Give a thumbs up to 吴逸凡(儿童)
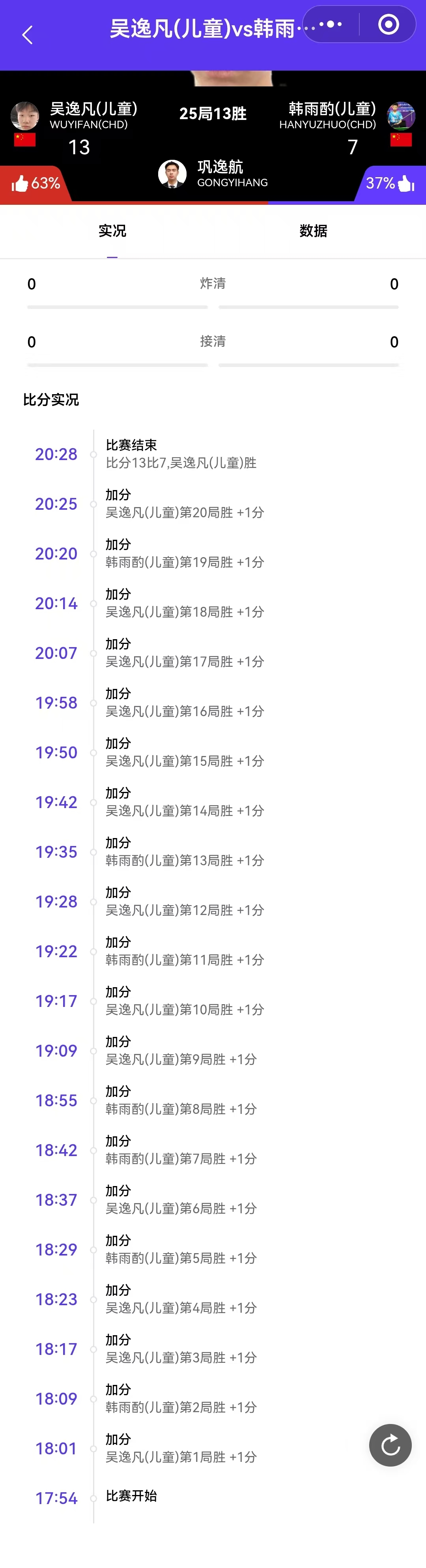 click(21, 183)
